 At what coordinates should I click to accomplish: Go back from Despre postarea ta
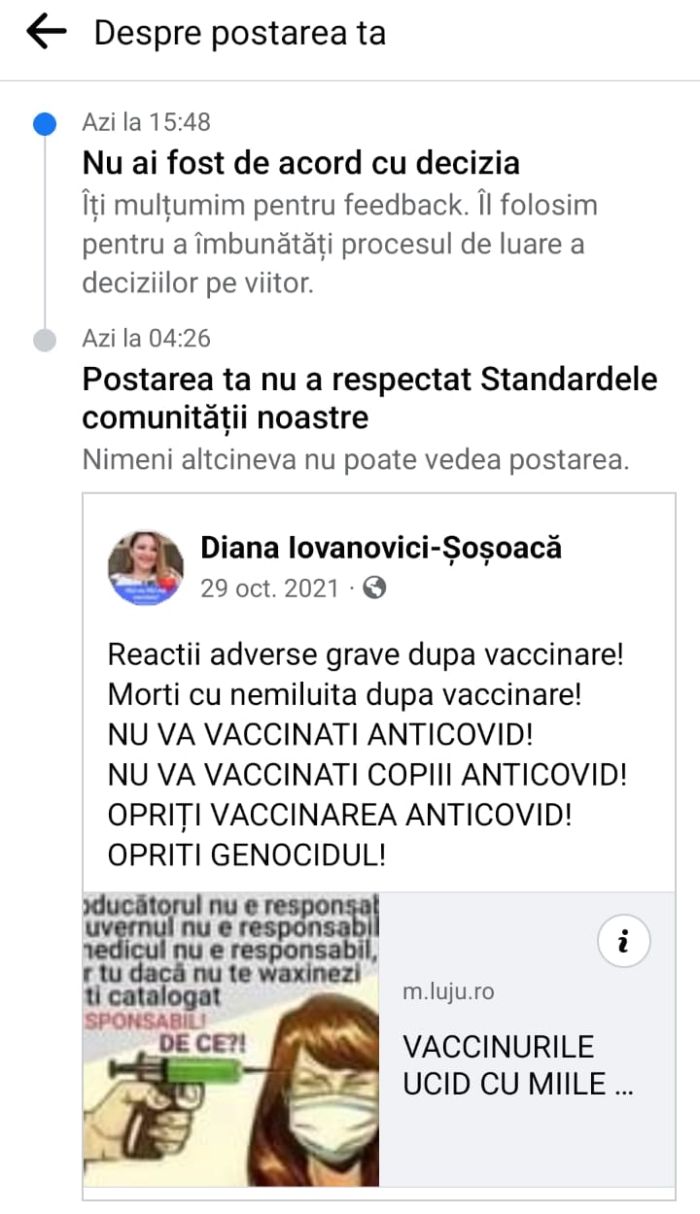(x=46, y=33)
